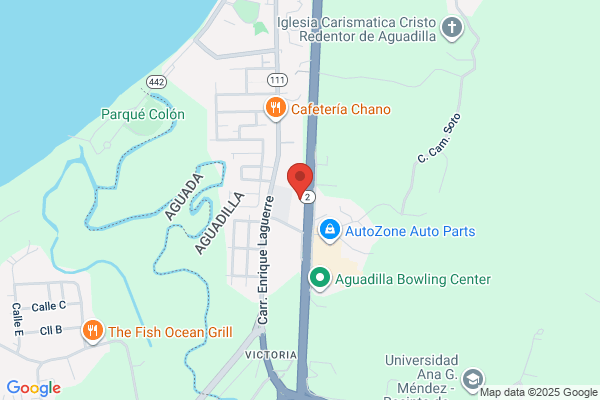Select The Fish Ocean Grill marker
The image size is (600, 400).
point(93,331)
